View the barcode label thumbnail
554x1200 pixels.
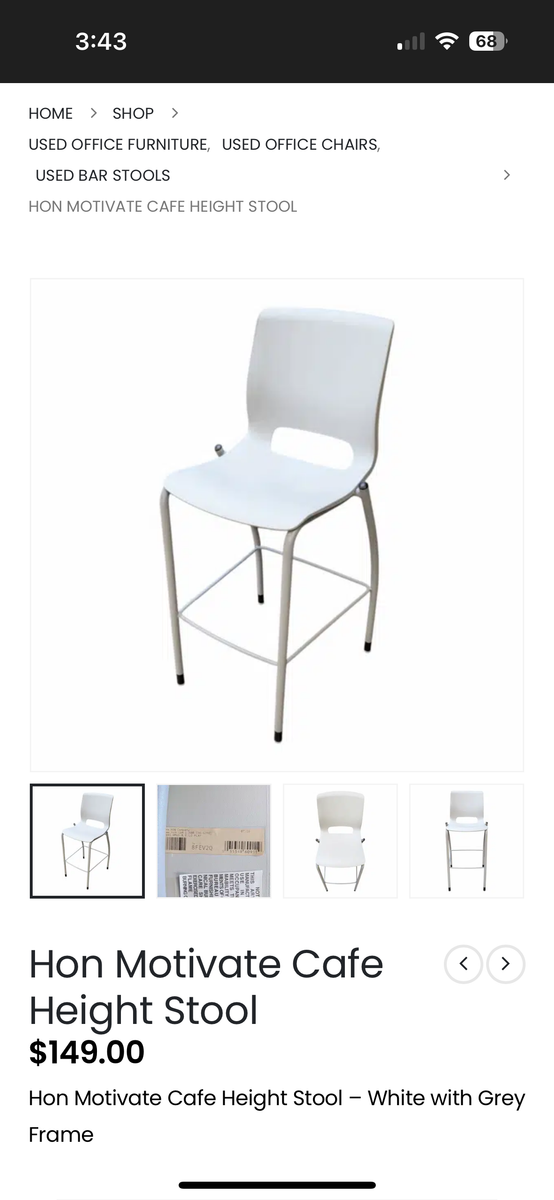pos(214,841)
